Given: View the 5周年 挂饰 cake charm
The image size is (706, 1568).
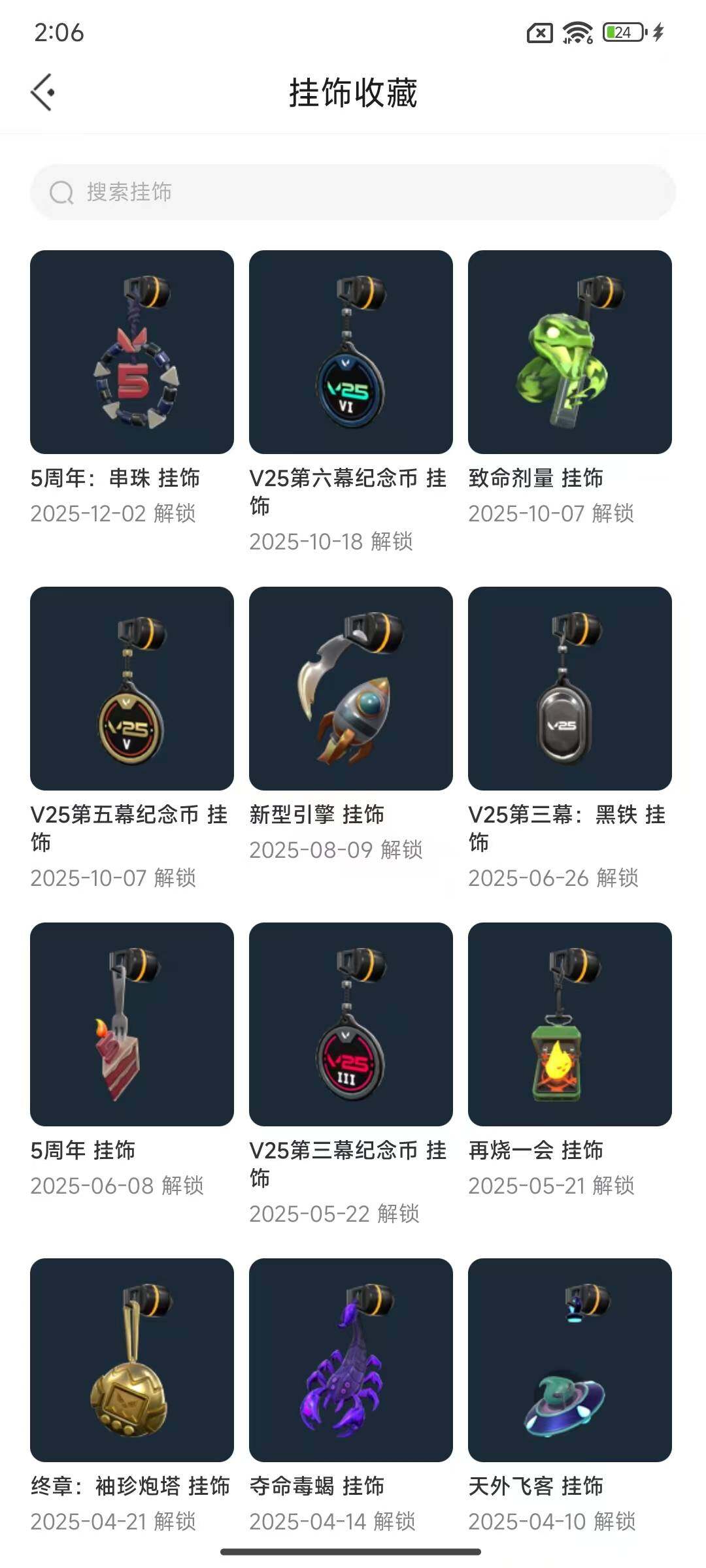Looking at the screenshot, I should [132, 1024].
